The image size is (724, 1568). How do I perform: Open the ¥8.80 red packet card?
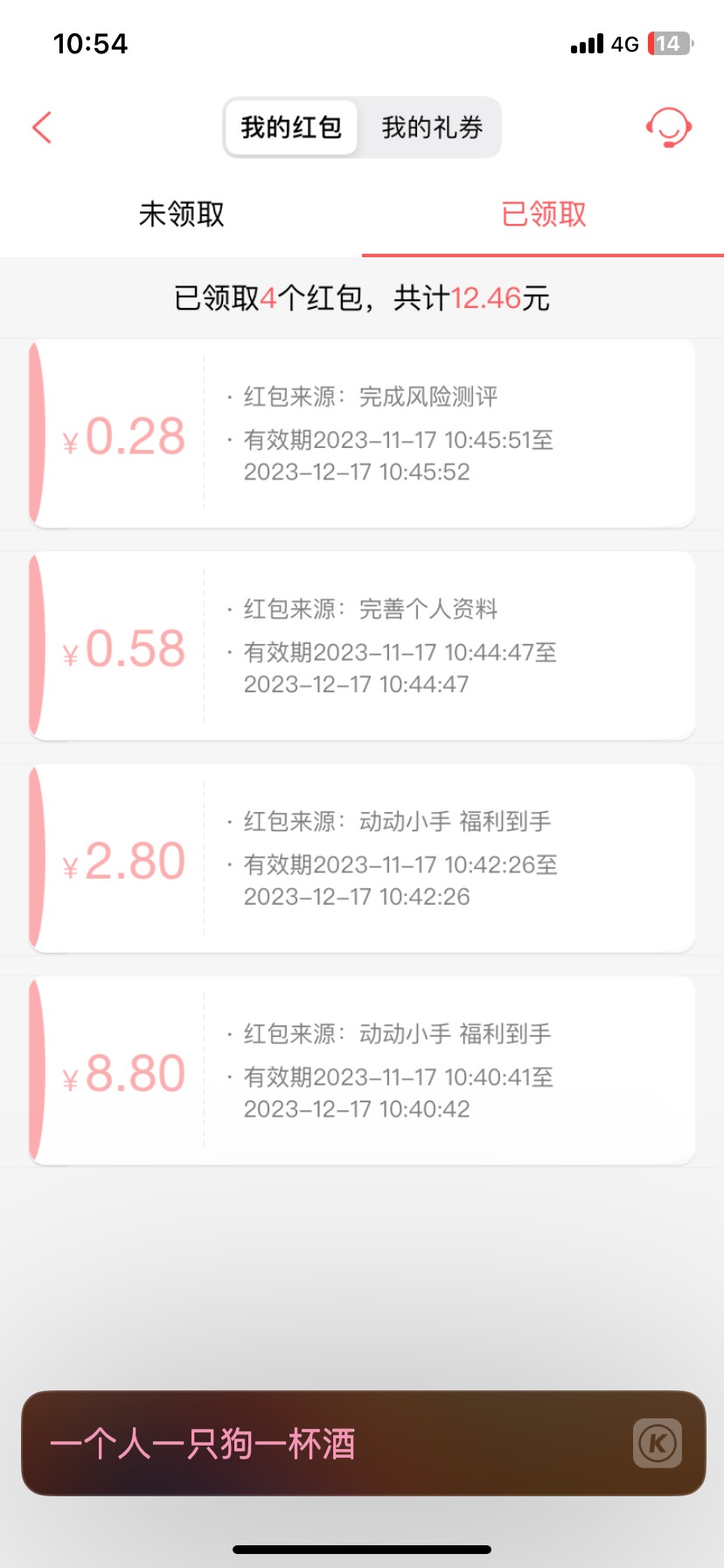tap(362, 1072)
